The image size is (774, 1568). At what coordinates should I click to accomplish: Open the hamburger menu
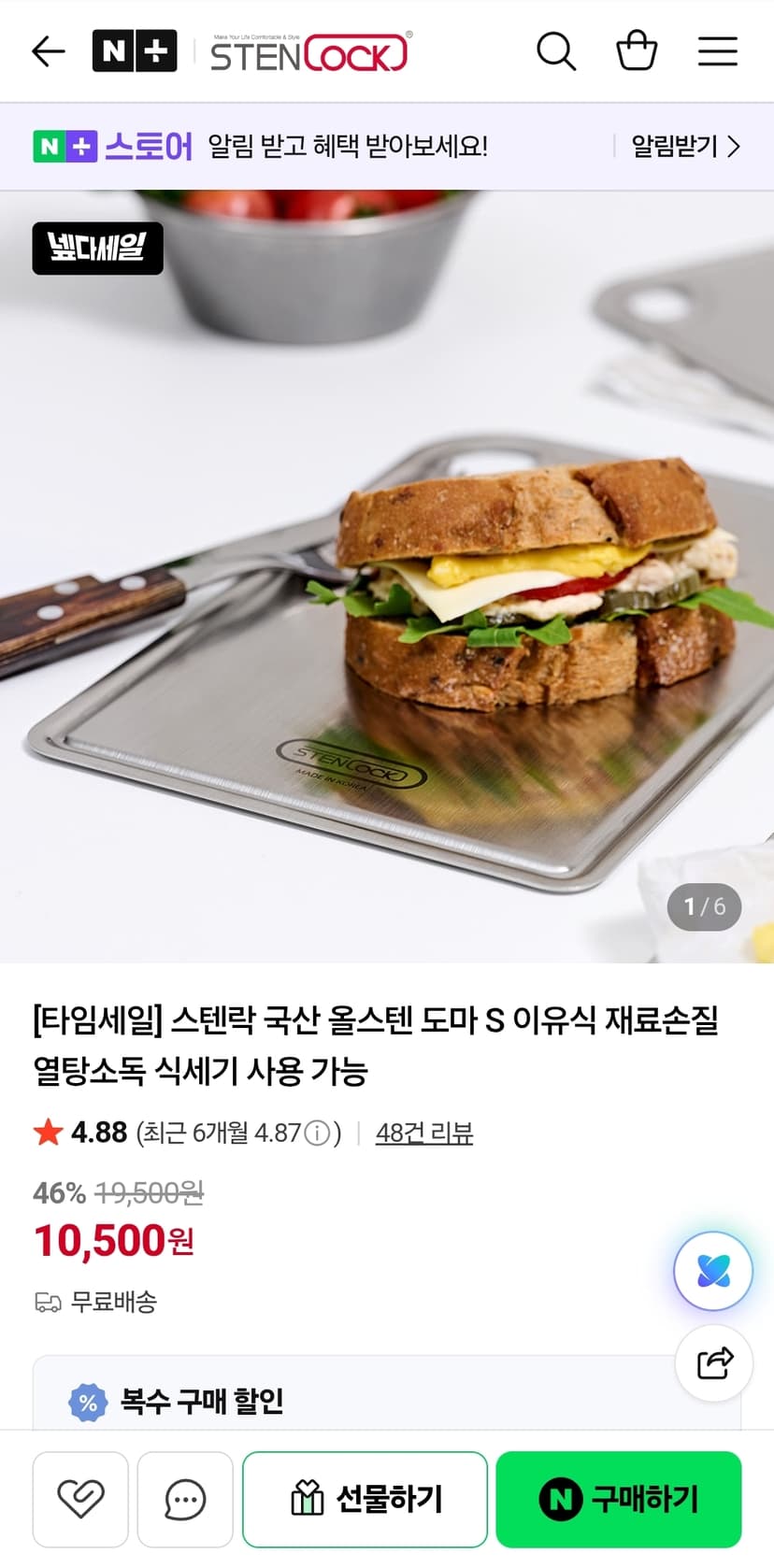coord(718,51)
